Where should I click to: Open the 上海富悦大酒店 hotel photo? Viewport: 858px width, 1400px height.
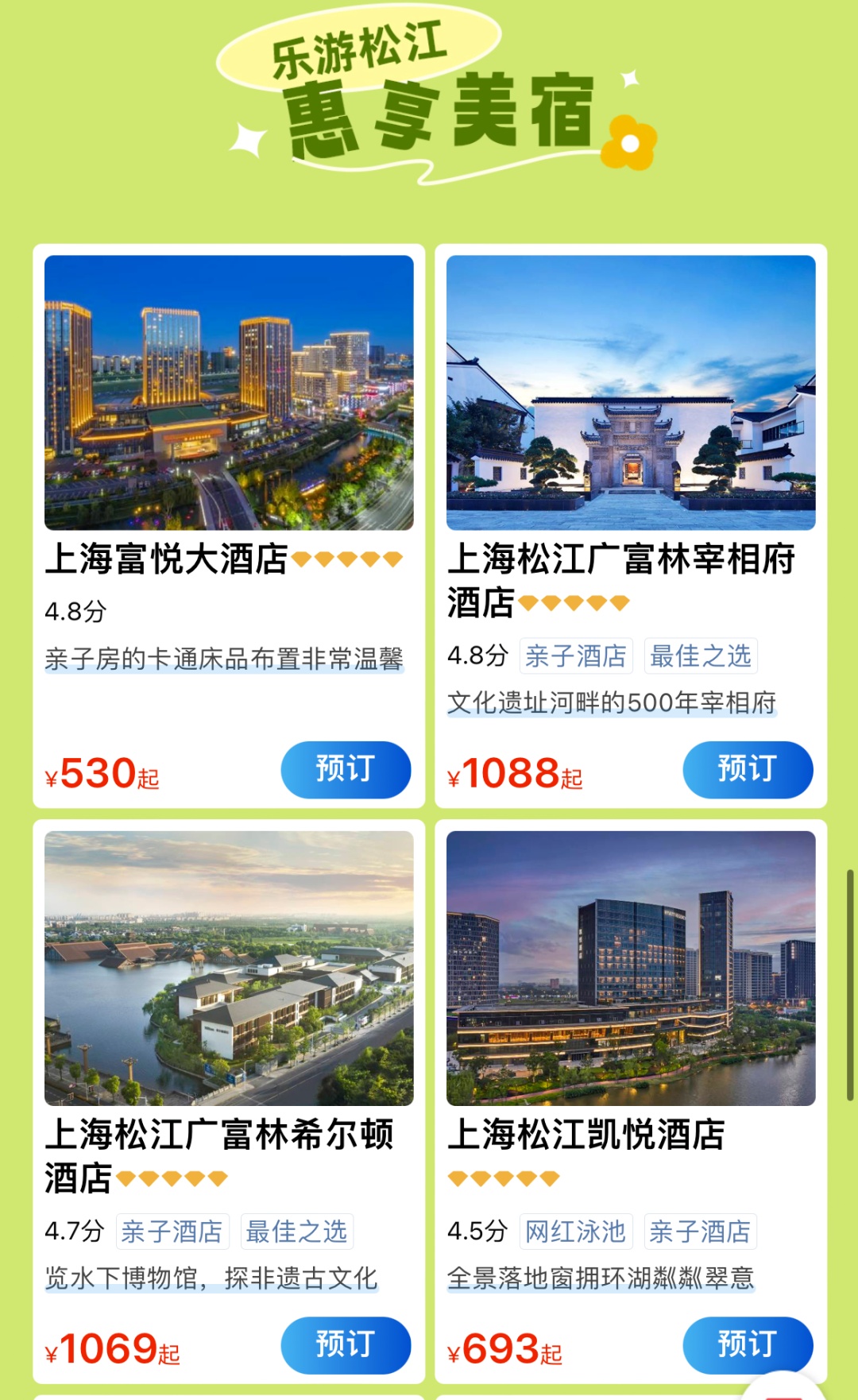(229, 393)
